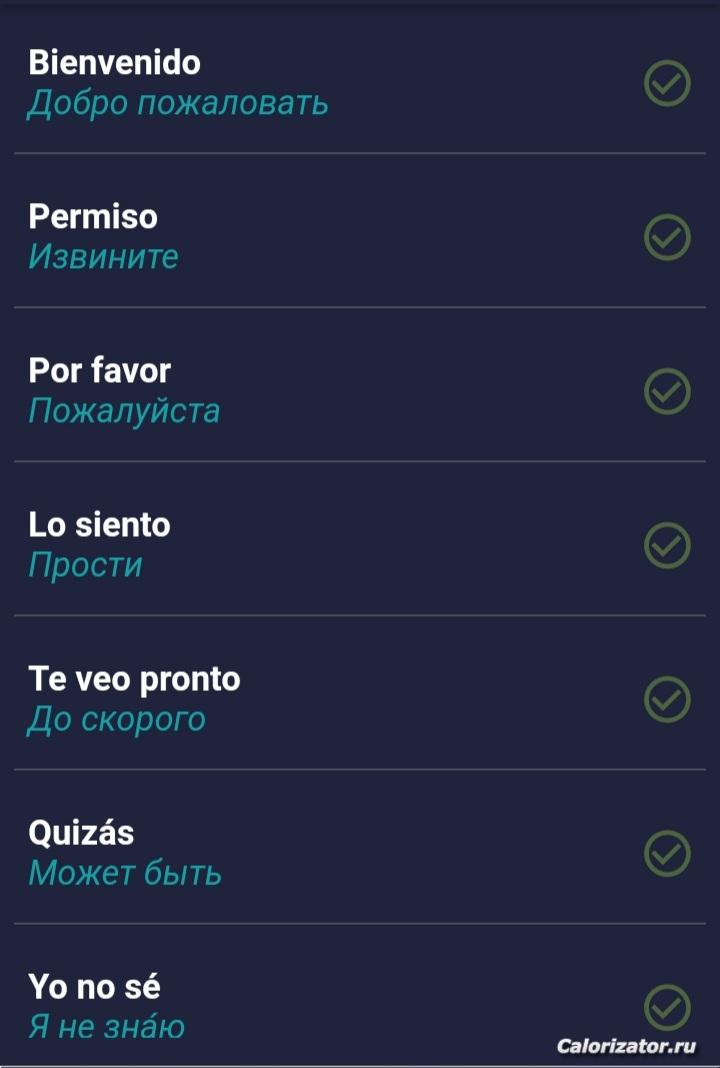The height and width of the screenshot is (1068, 720).
Task: Toggle the checkmark beside Yo no sé
Action: pos(667,1006)
